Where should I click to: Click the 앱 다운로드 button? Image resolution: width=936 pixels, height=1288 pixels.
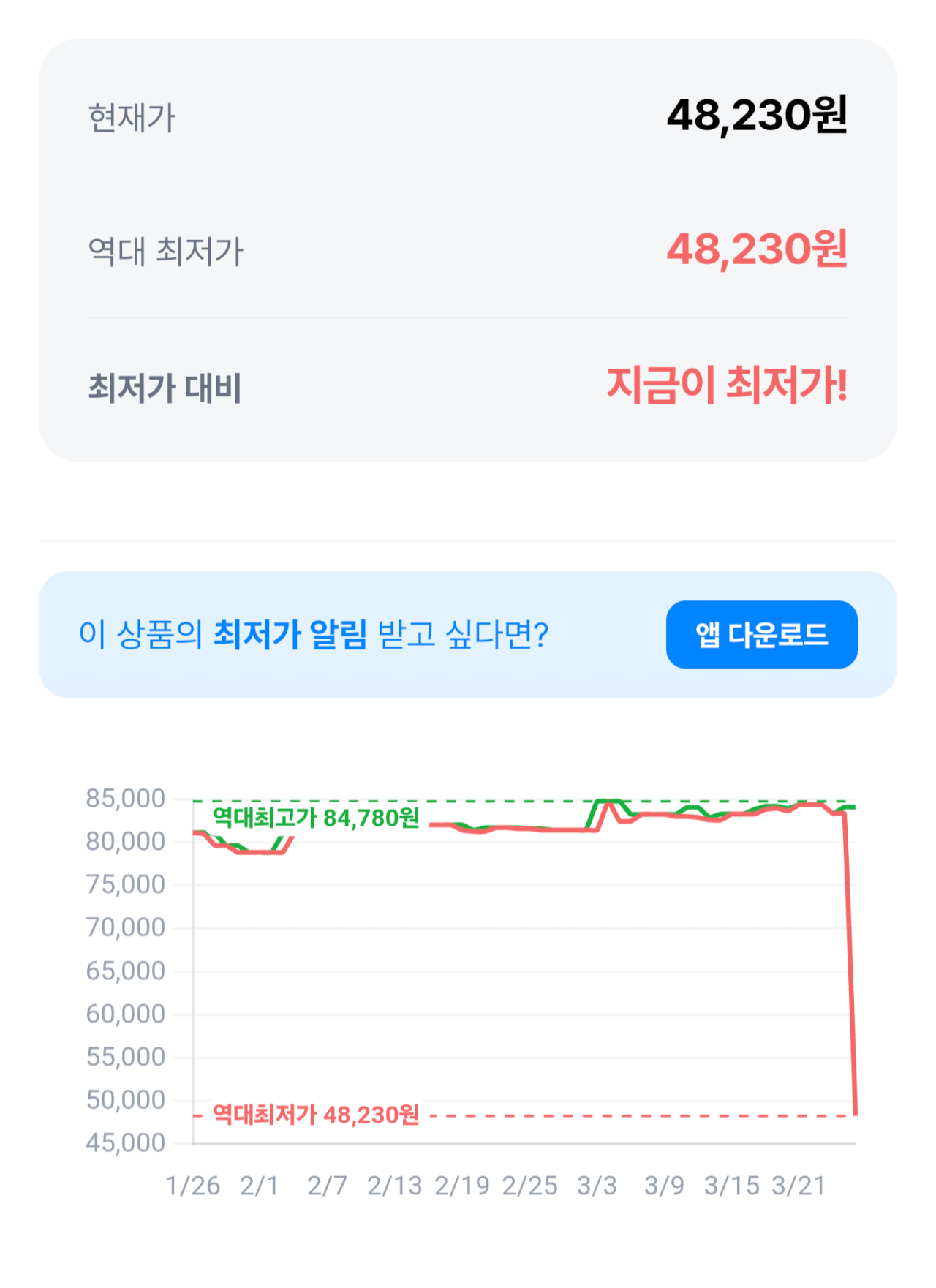[761, 635]
